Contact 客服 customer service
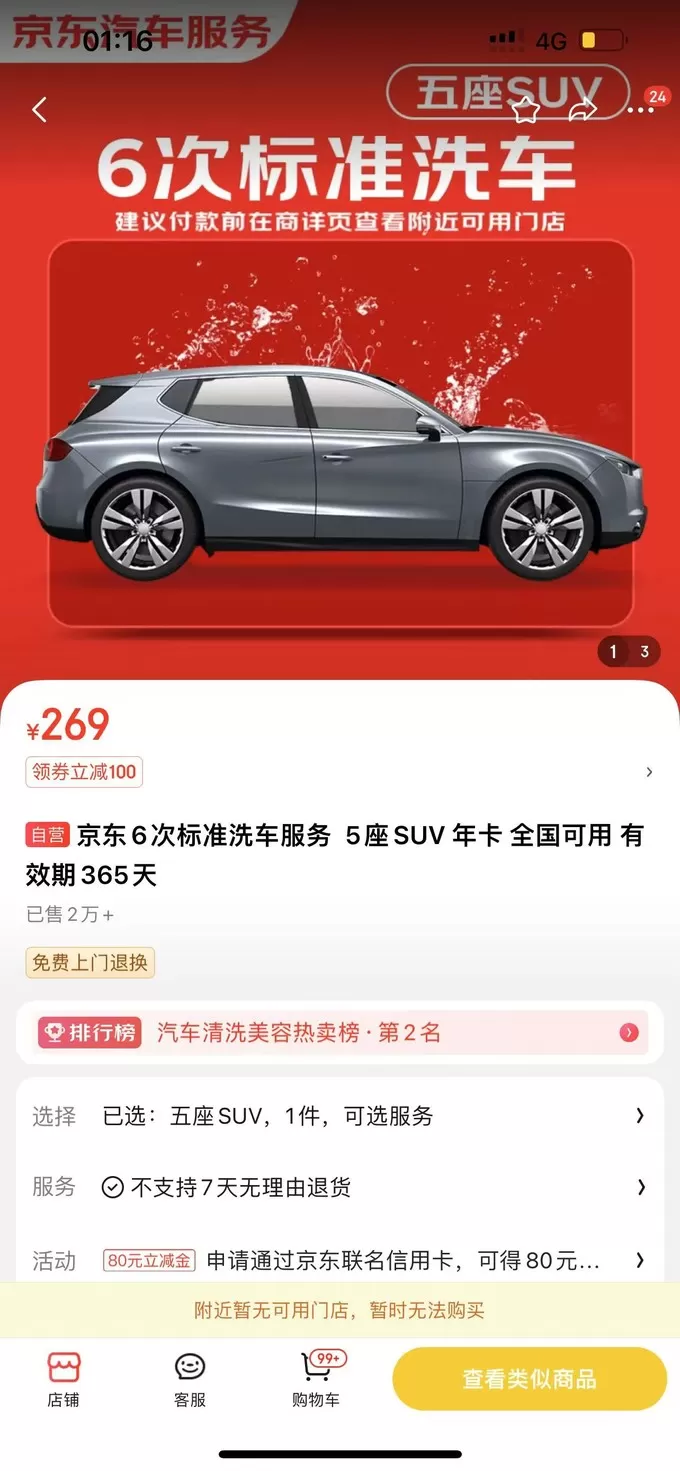Viewport: 680px width, 1471px height. coord(190,1379)
